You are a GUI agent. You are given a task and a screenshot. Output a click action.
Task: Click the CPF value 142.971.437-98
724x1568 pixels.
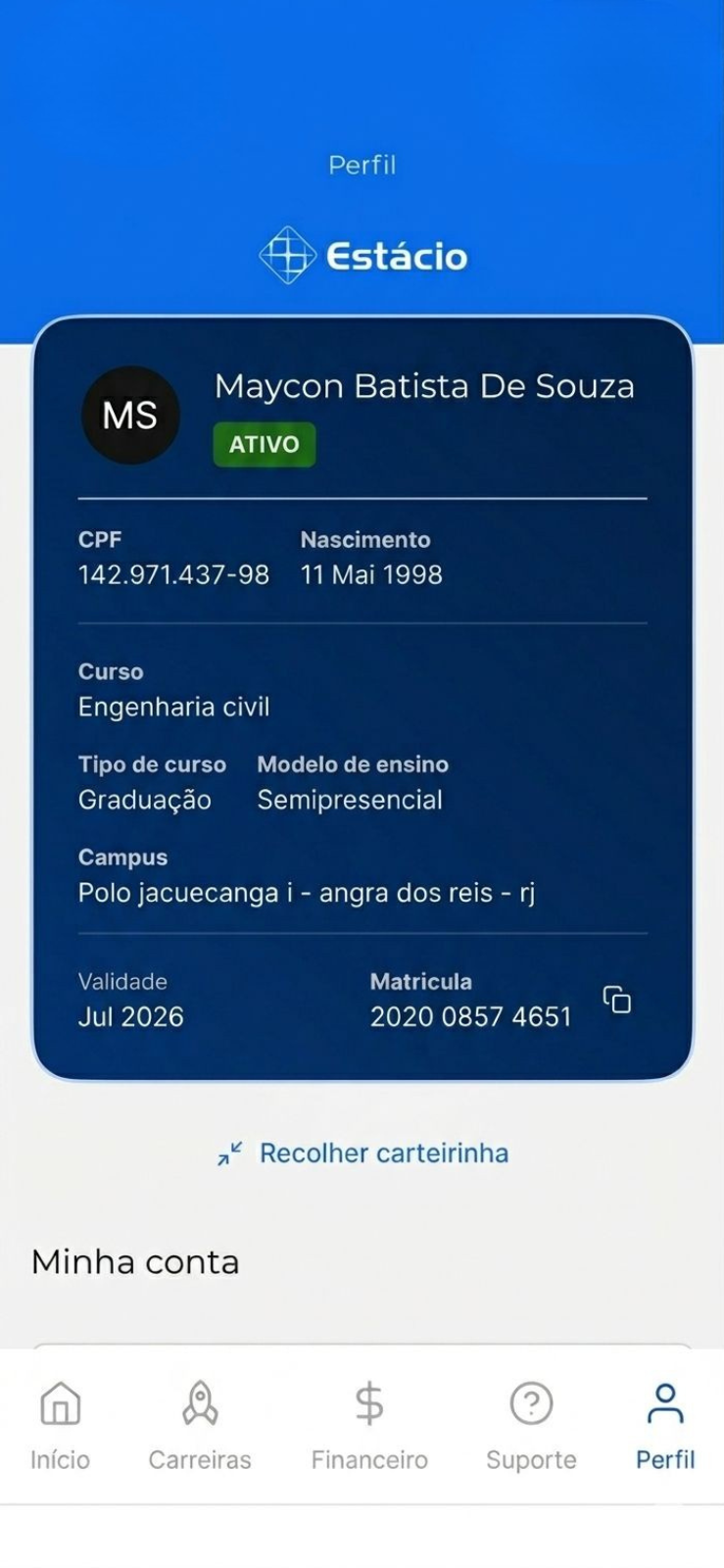(x=173, y=574)
